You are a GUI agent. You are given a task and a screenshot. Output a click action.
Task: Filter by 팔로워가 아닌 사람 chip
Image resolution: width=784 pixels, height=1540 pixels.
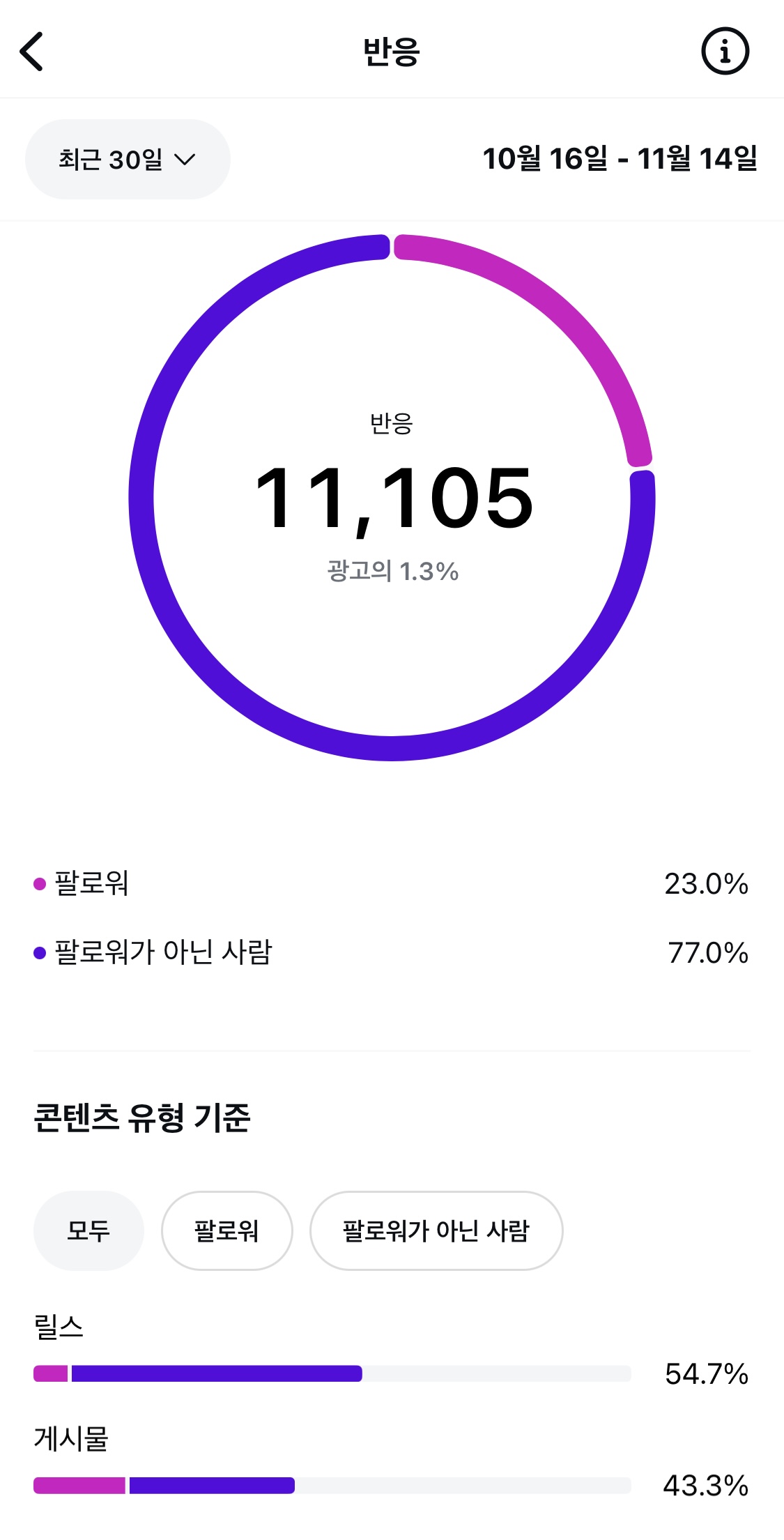point(436,1230)
